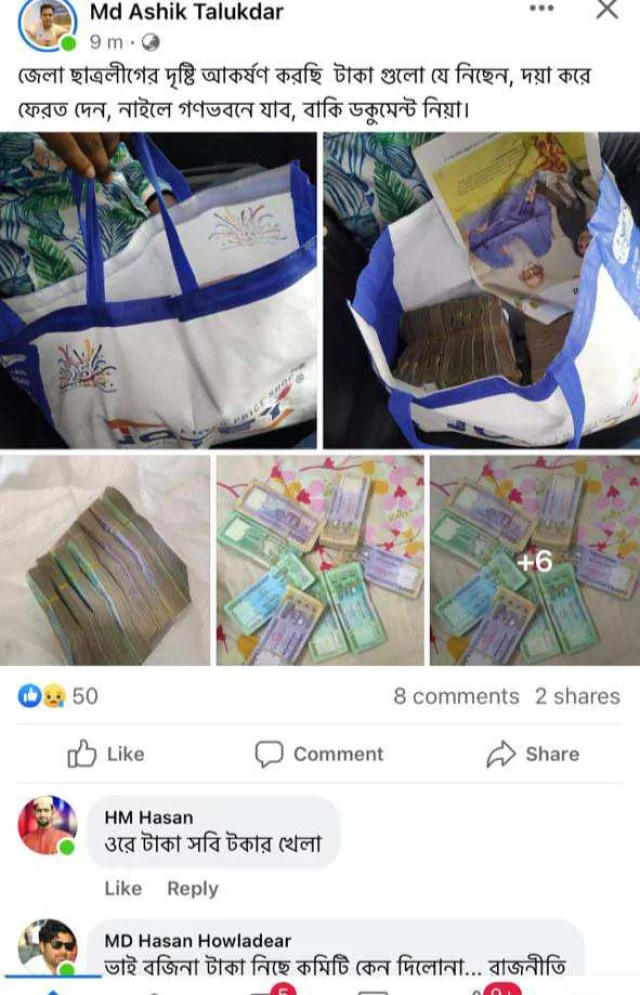Reply to HM Hasan's comment
This screenshot has height=995, width=640.
click(x=192, y=888)
